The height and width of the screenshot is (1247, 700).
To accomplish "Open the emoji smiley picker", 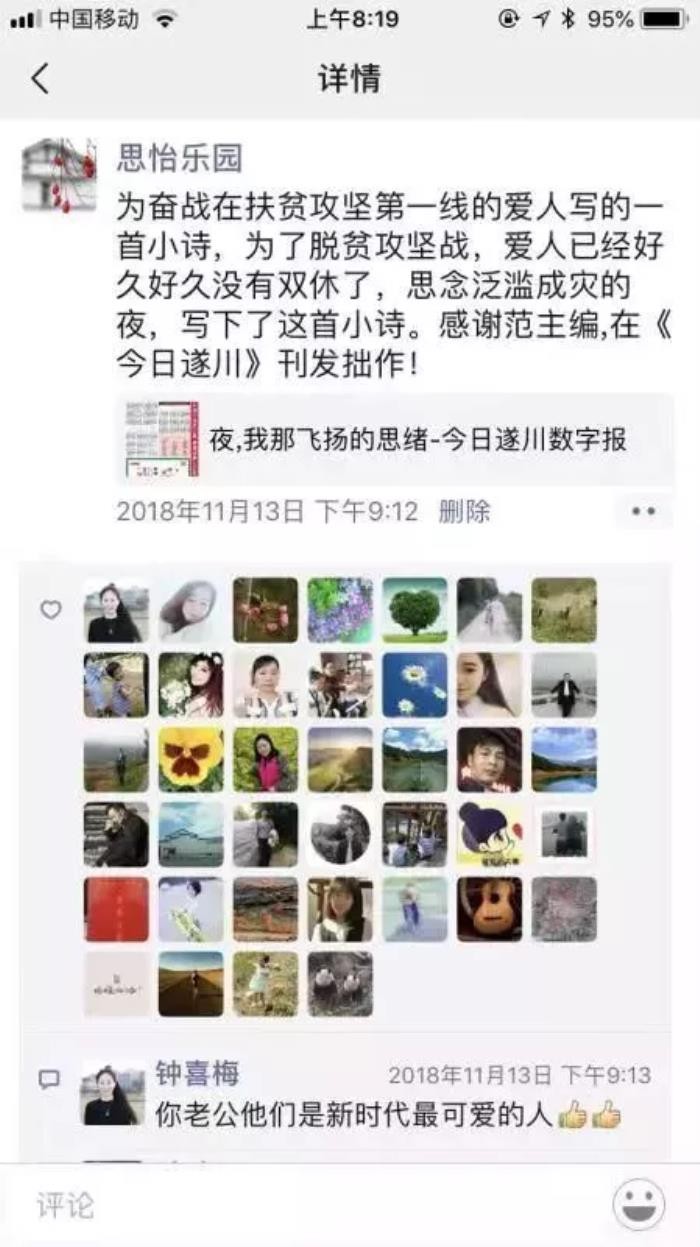I will (x=638, y=1205).
